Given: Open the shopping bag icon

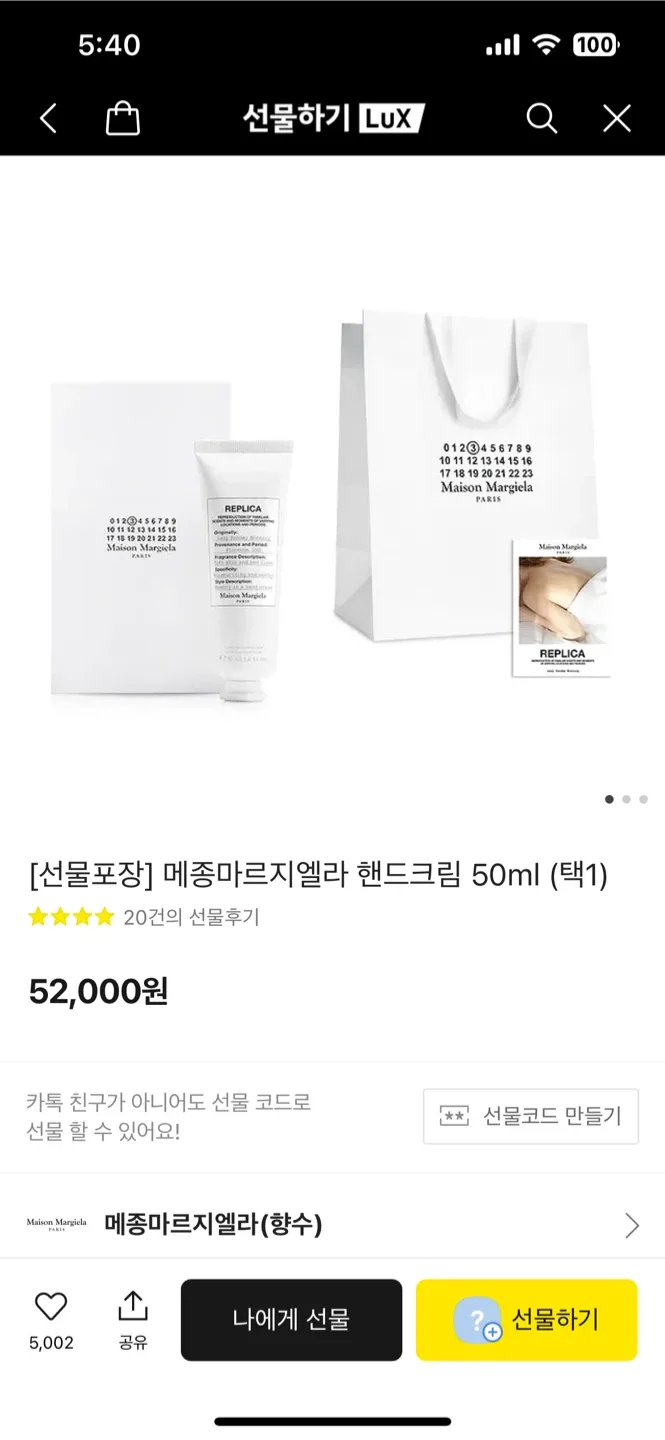Looking at the screenshot, I should tap(122, 119).
